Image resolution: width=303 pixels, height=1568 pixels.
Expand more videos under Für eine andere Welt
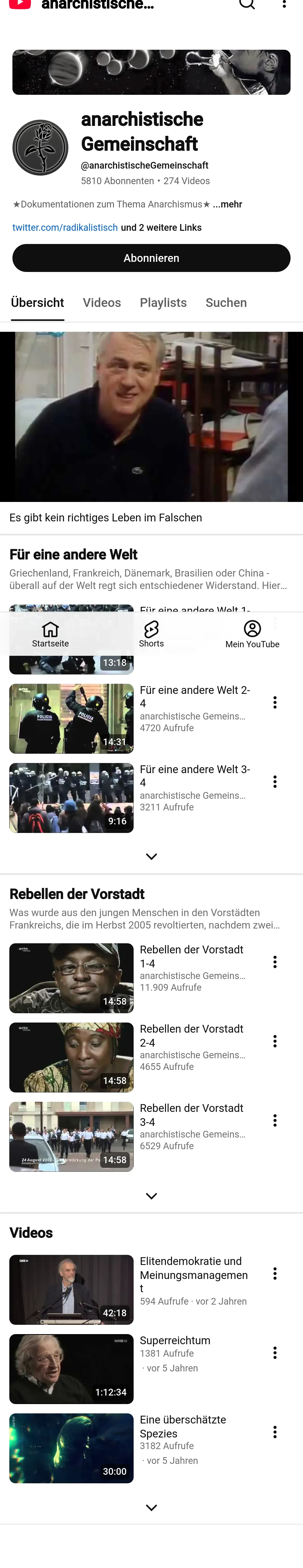tap(151, 857)
